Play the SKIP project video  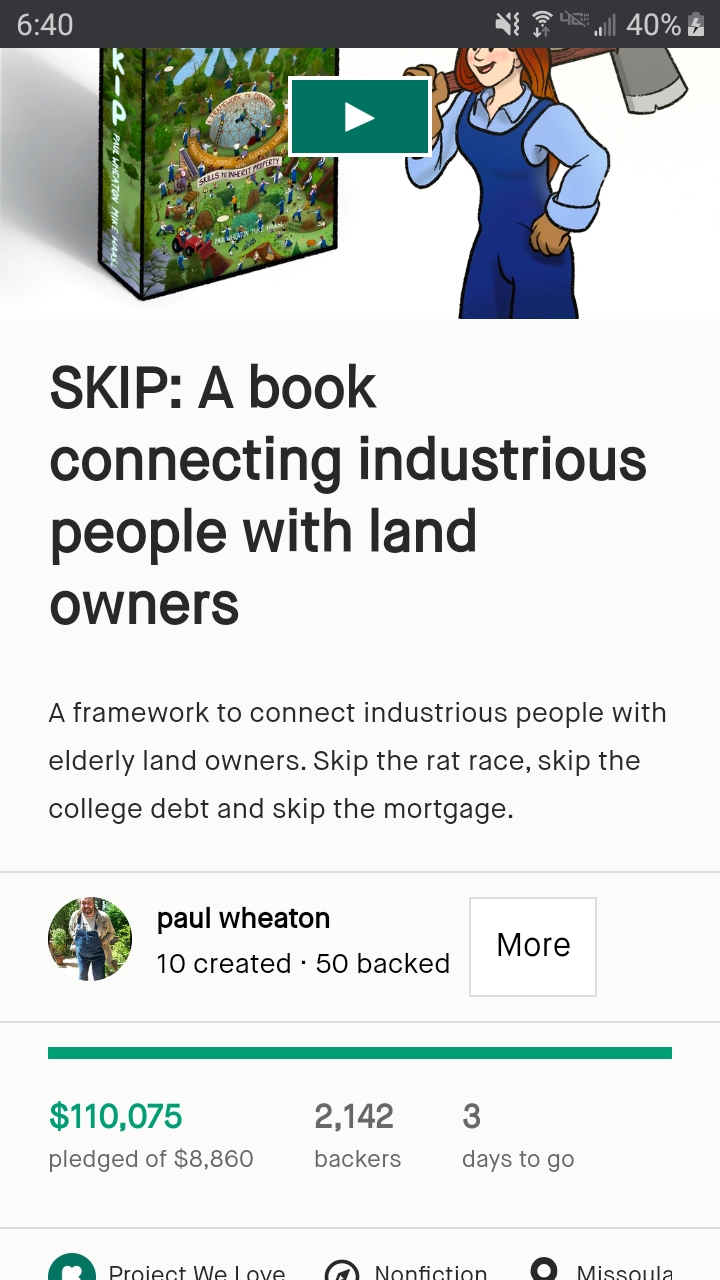(x=360, y=117)
